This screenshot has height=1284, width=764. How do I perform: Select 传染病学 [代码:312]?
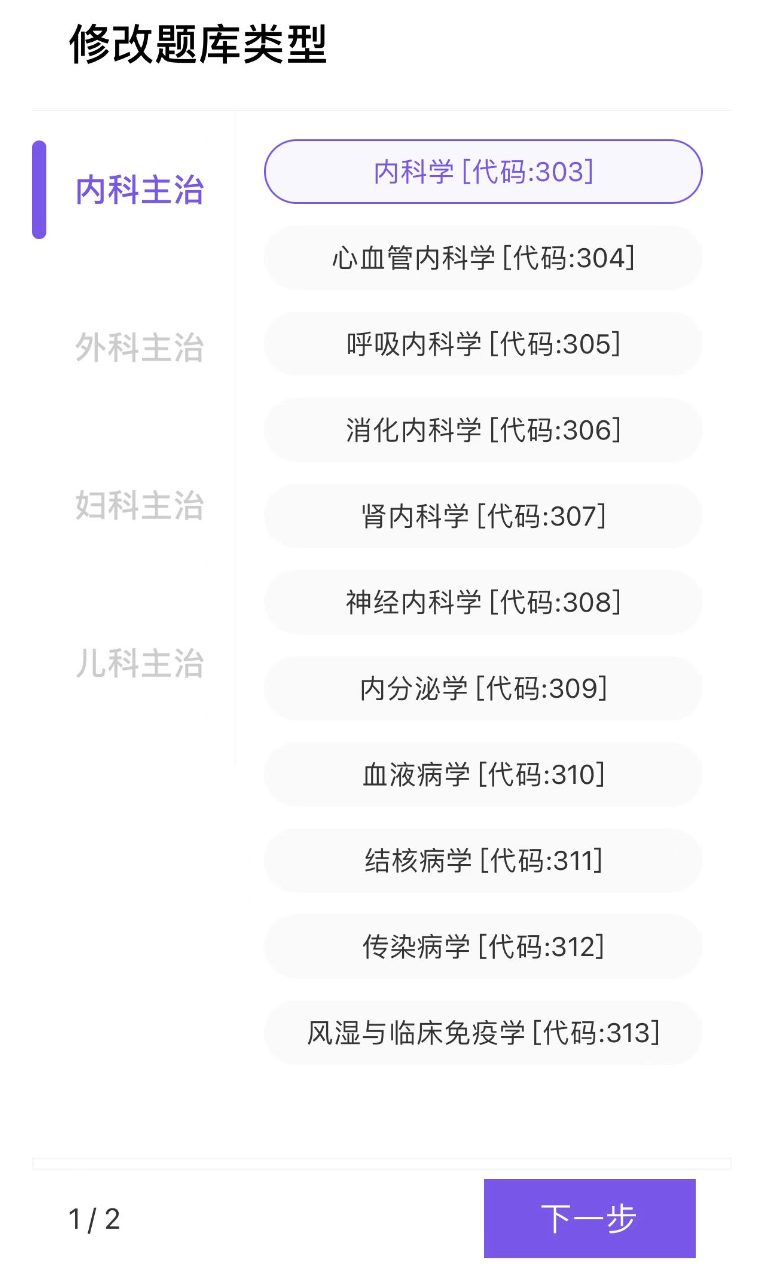tap(483, 946)
